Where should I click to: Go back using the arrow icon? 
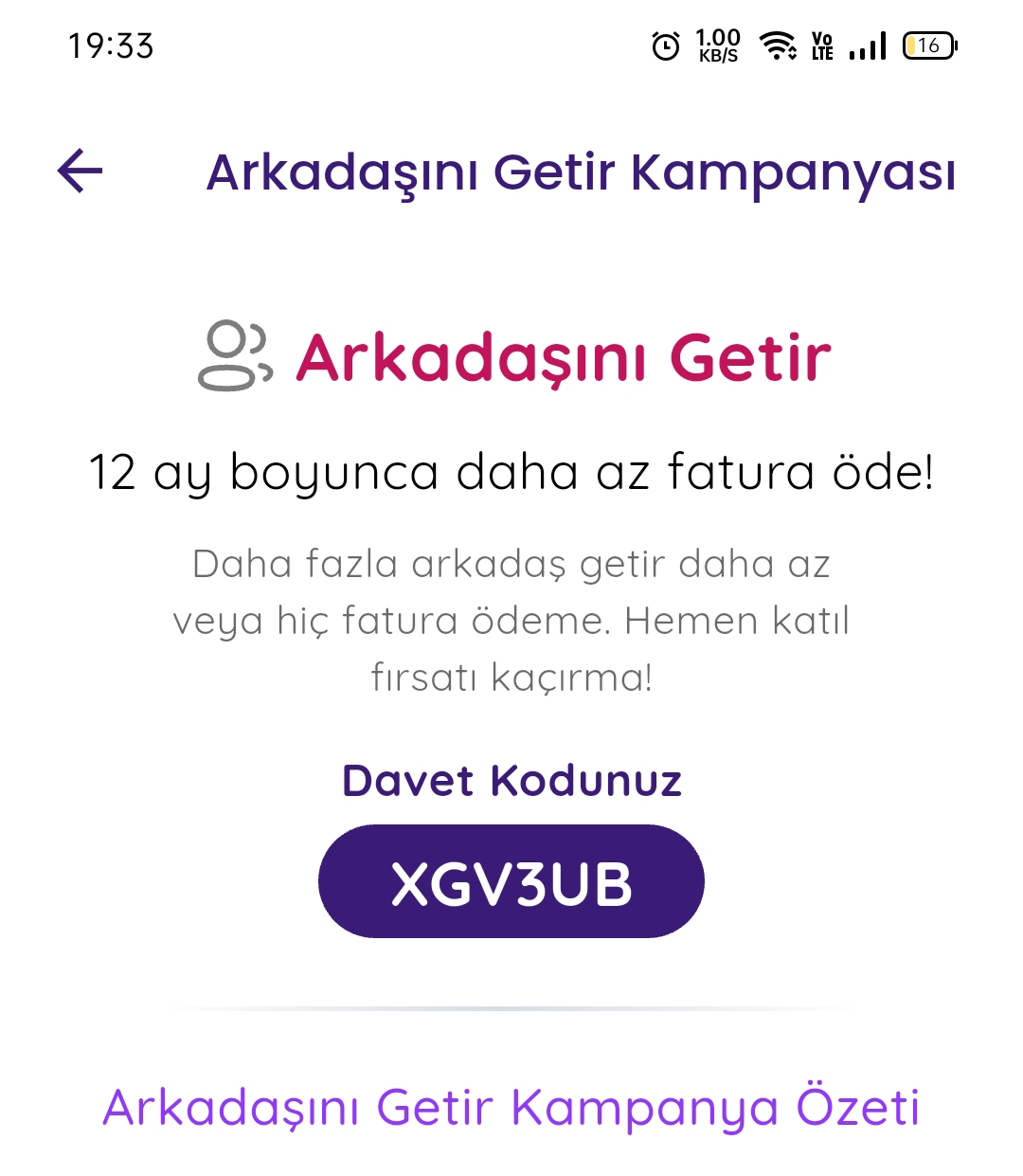click(x=80, y=172)
